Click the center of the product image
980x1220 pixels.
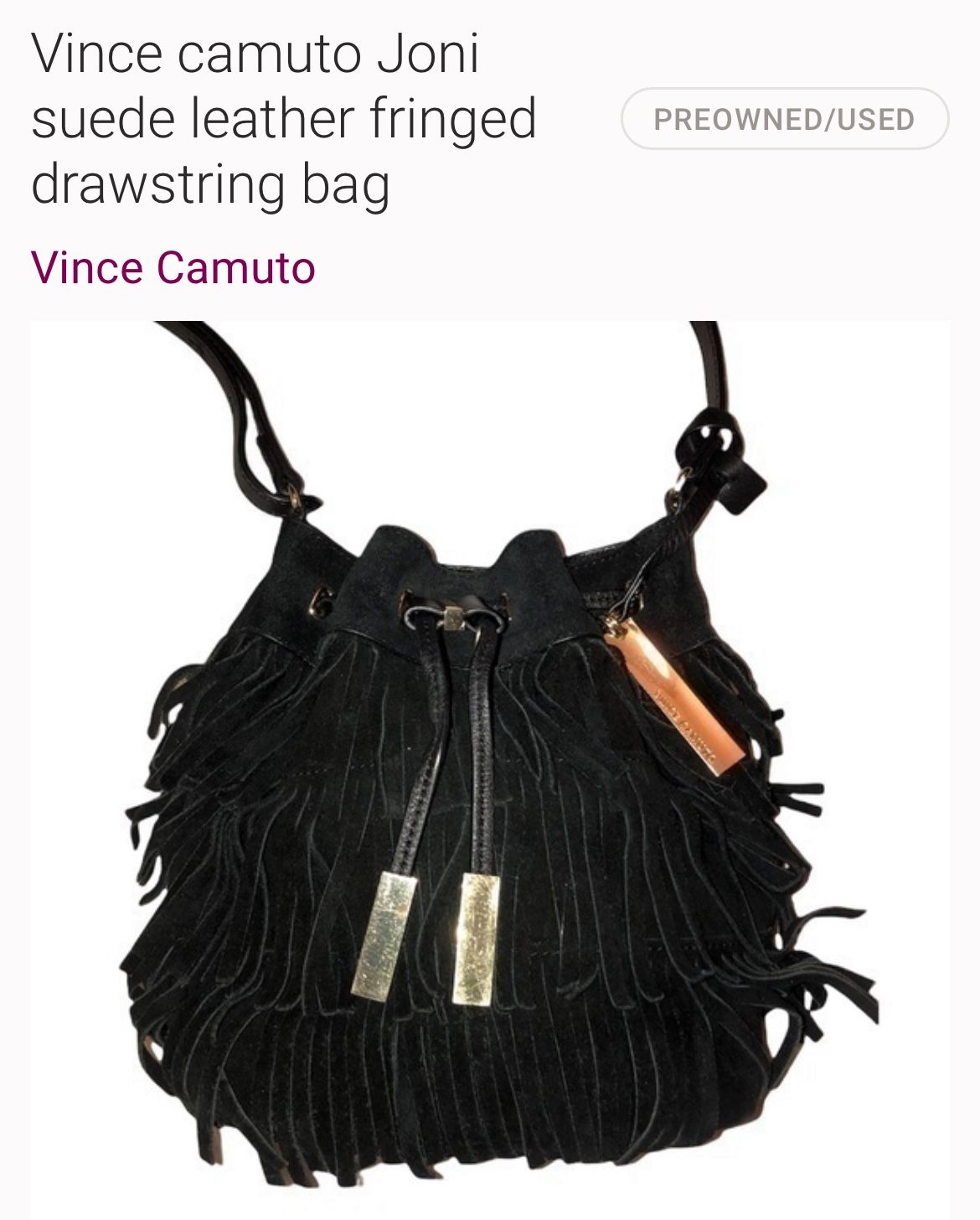[x=490, y=771]
